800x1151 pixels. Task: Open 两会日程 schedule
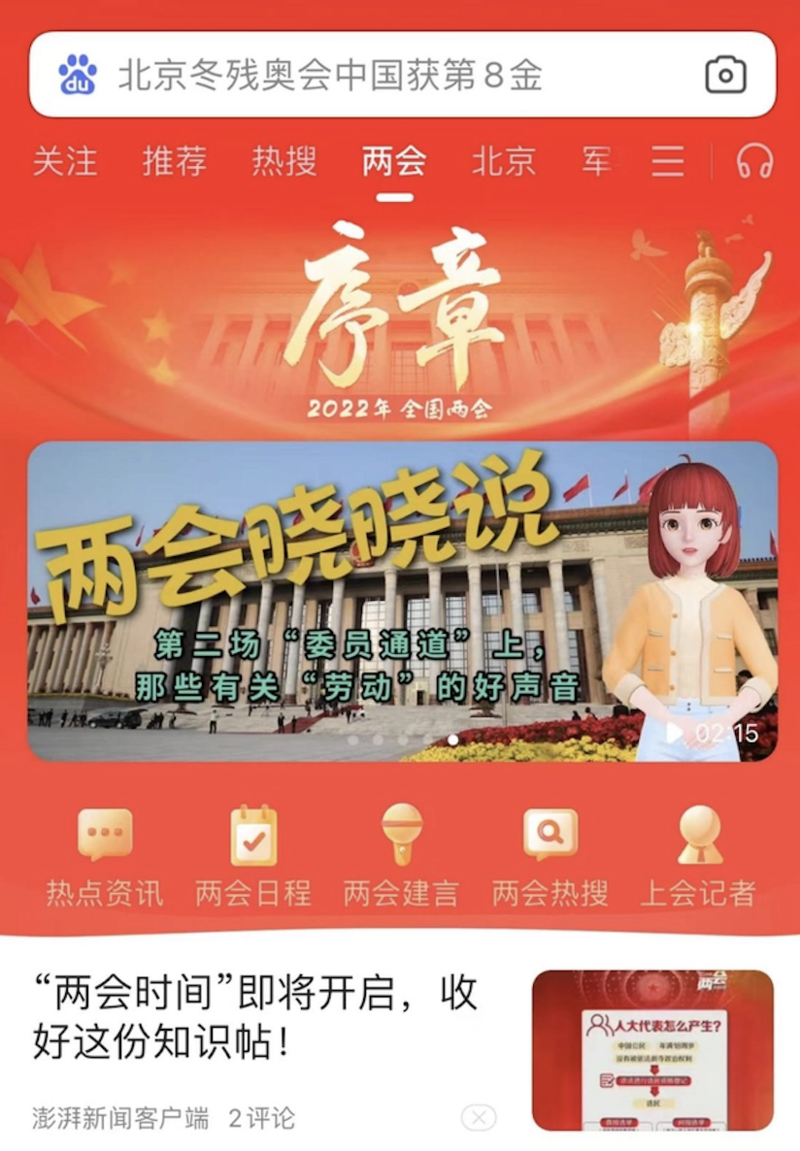tap(253, 857)
